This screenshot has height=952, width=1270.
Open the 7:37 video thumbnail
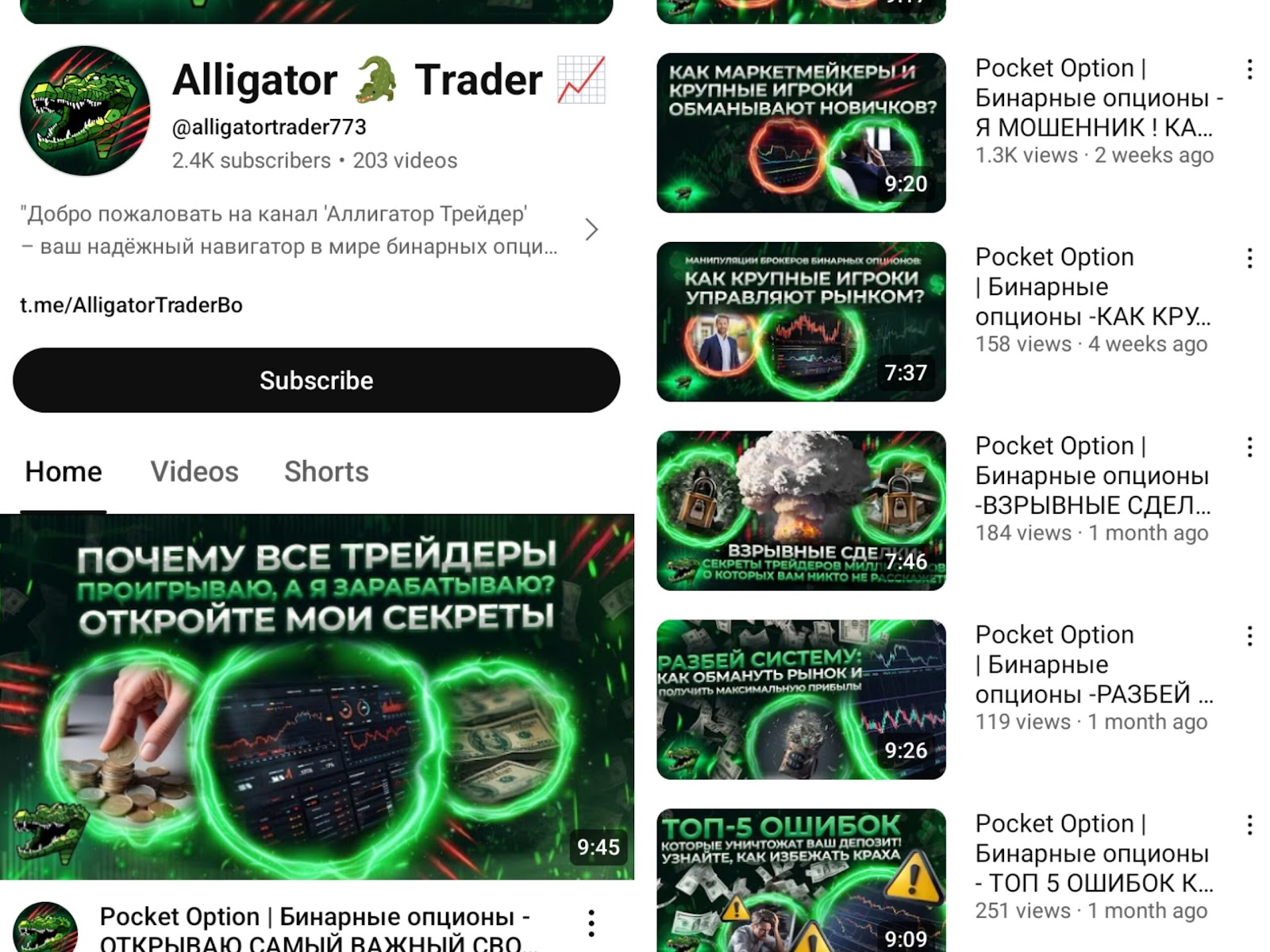tap(801, 321)
